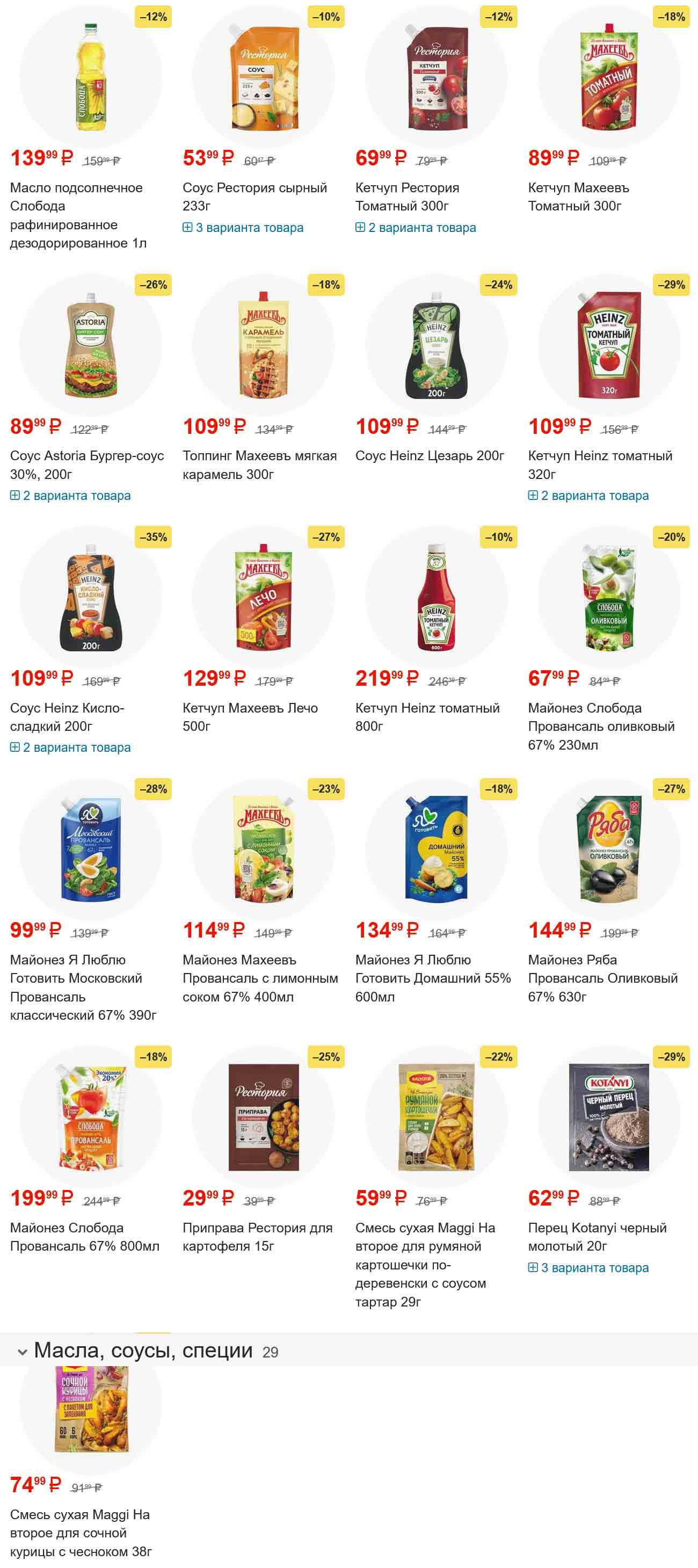Open Maggi для румяной картошечки 29г
The image size is (698, 1568).
click(x=425, y=1264)
